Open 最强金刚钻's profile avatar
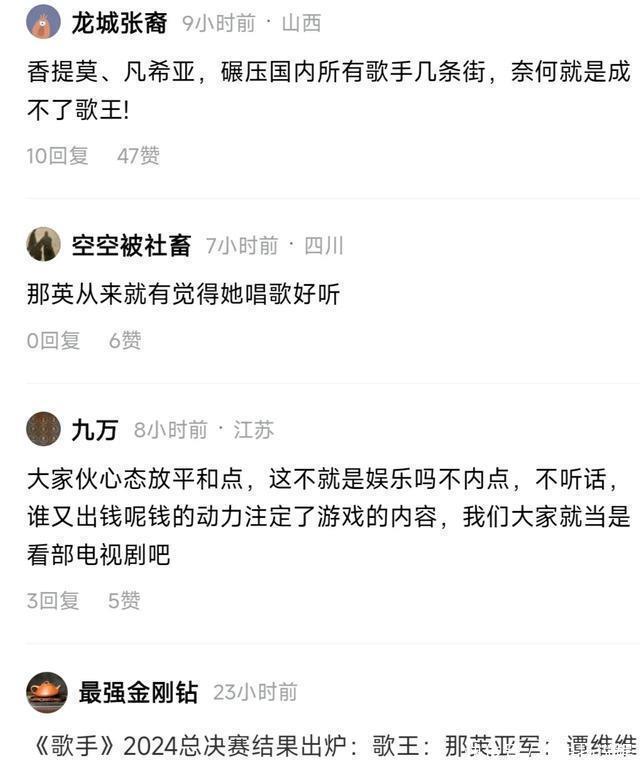 47,691
